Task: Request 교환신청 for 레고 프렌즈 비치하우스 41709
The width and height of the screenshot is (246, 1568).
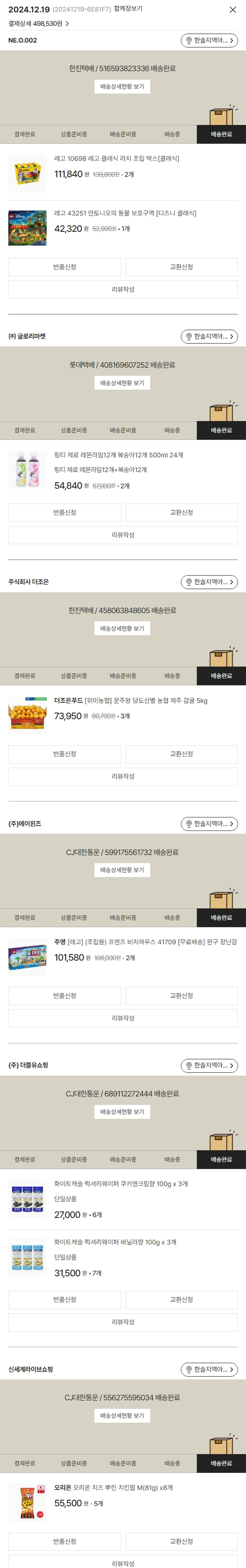Action: pyautogui.click(x=181, y=996)
